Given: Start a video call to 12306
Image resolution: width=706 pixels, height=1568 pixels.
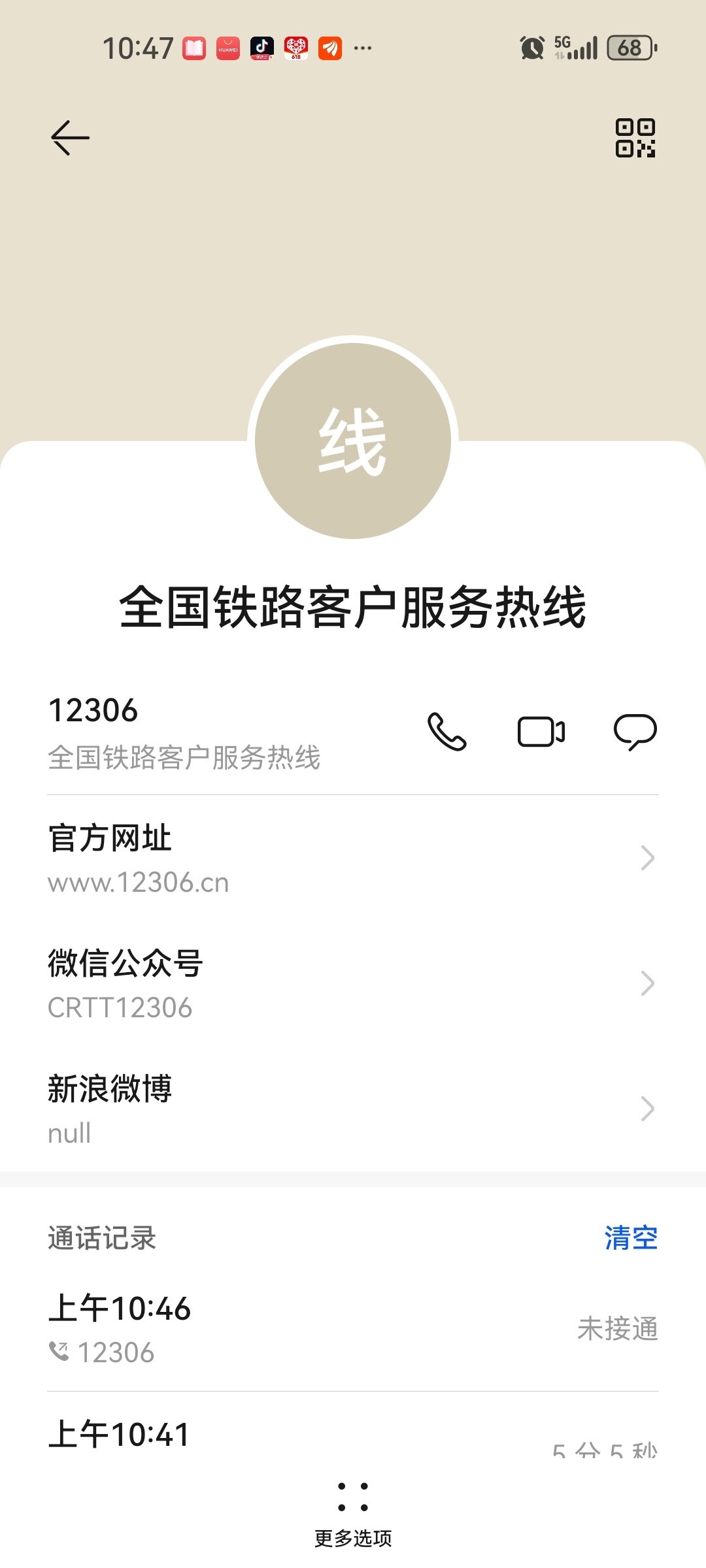Looking at the screenshot, I should pyautogui.click(x=541, y=731).
